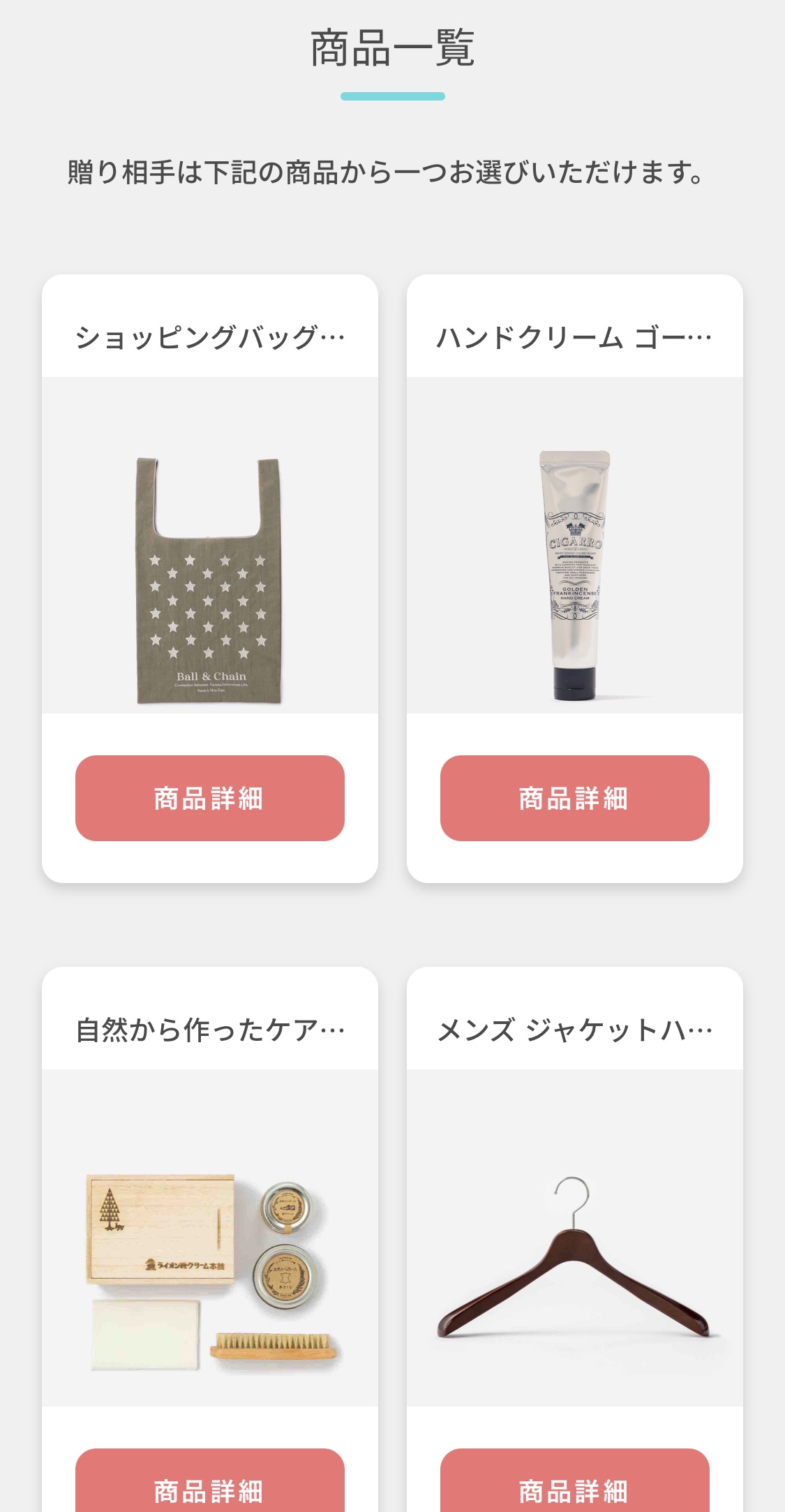View 商品詳細 for the care set

coord(210,1480)
